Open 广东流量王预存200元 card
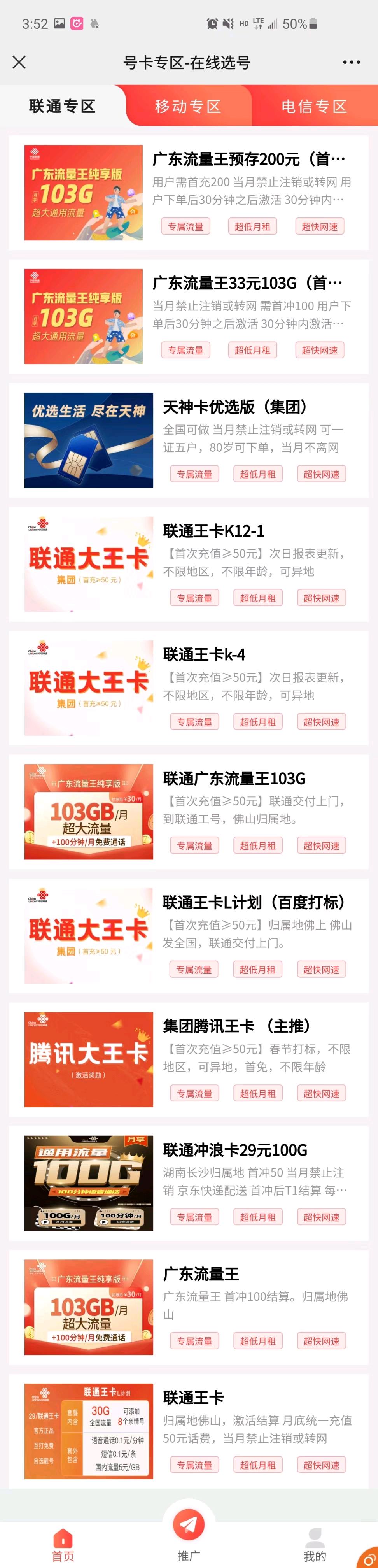Viewport: 378px width, 1568px height. 248,160
